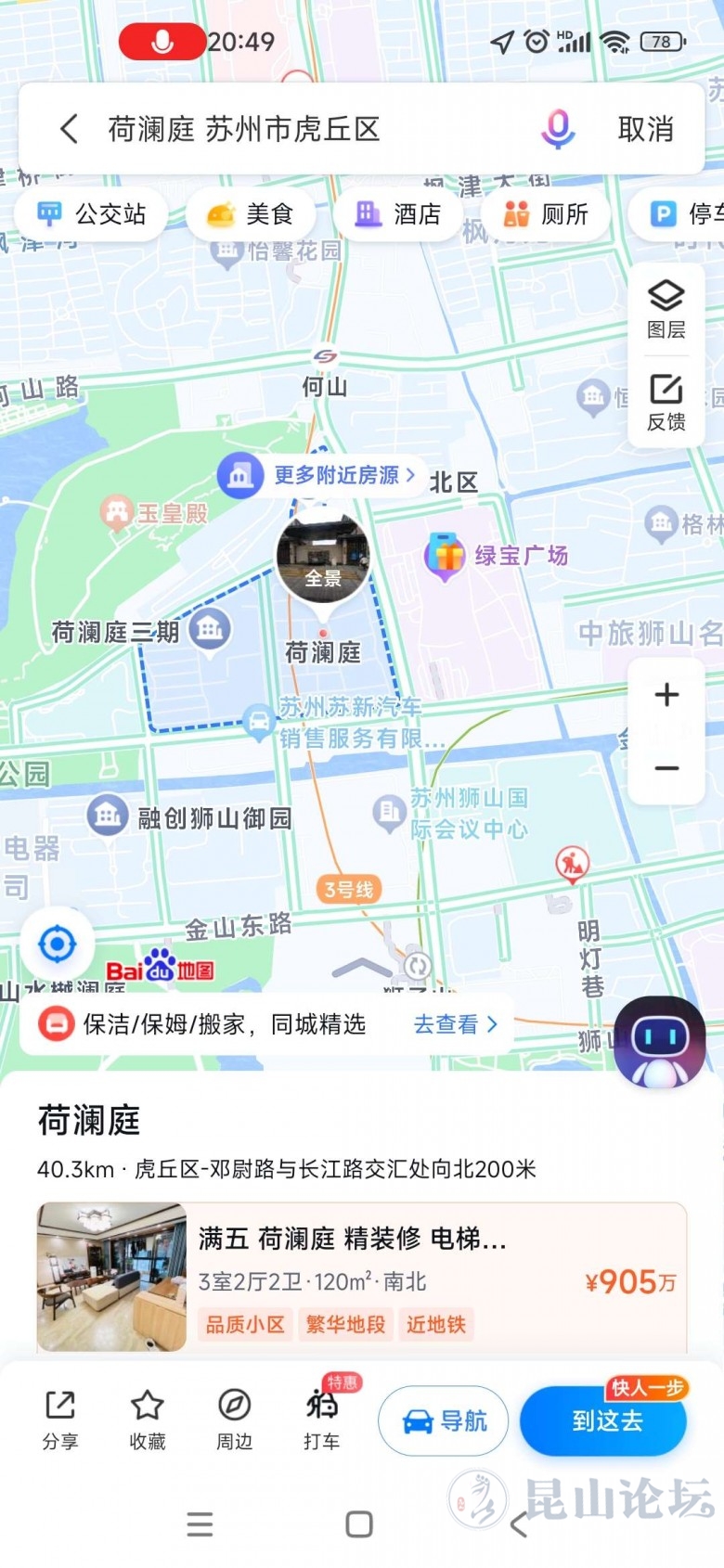Open 更多附近房源 listings
Viewport: 724px width, 1568px height.
322,475
